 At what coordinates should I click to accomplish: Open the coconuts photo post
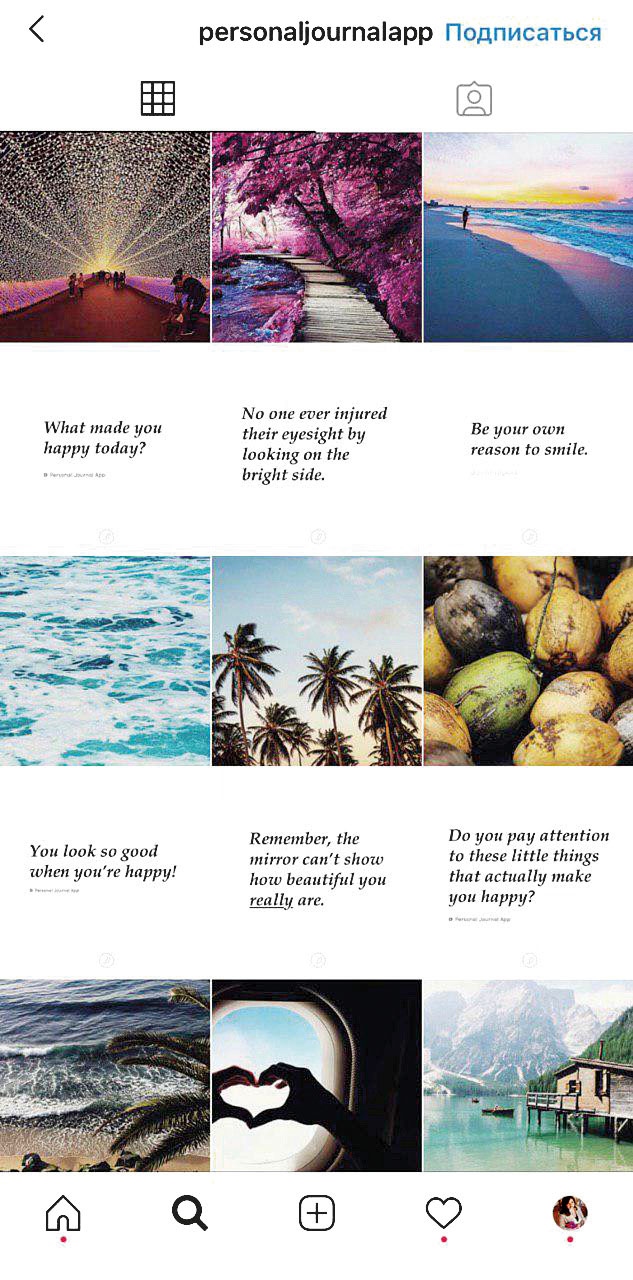tap(528, 661)
